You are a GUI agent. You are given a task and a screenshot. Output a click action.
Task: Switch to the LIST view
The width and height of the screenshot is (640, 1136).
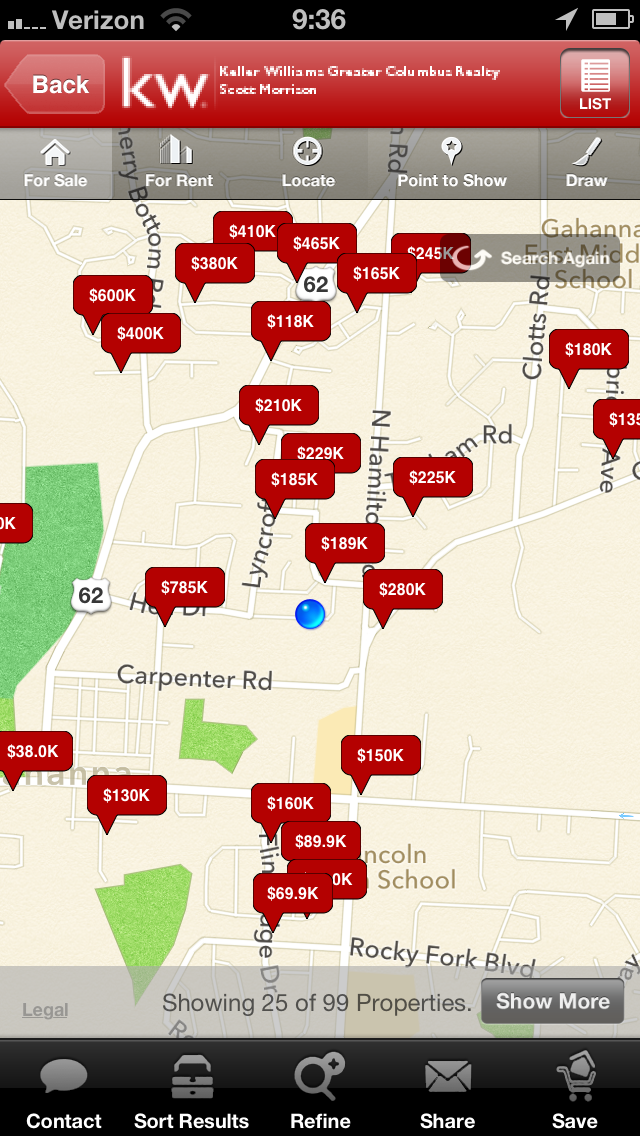click(x=594, y=83)
